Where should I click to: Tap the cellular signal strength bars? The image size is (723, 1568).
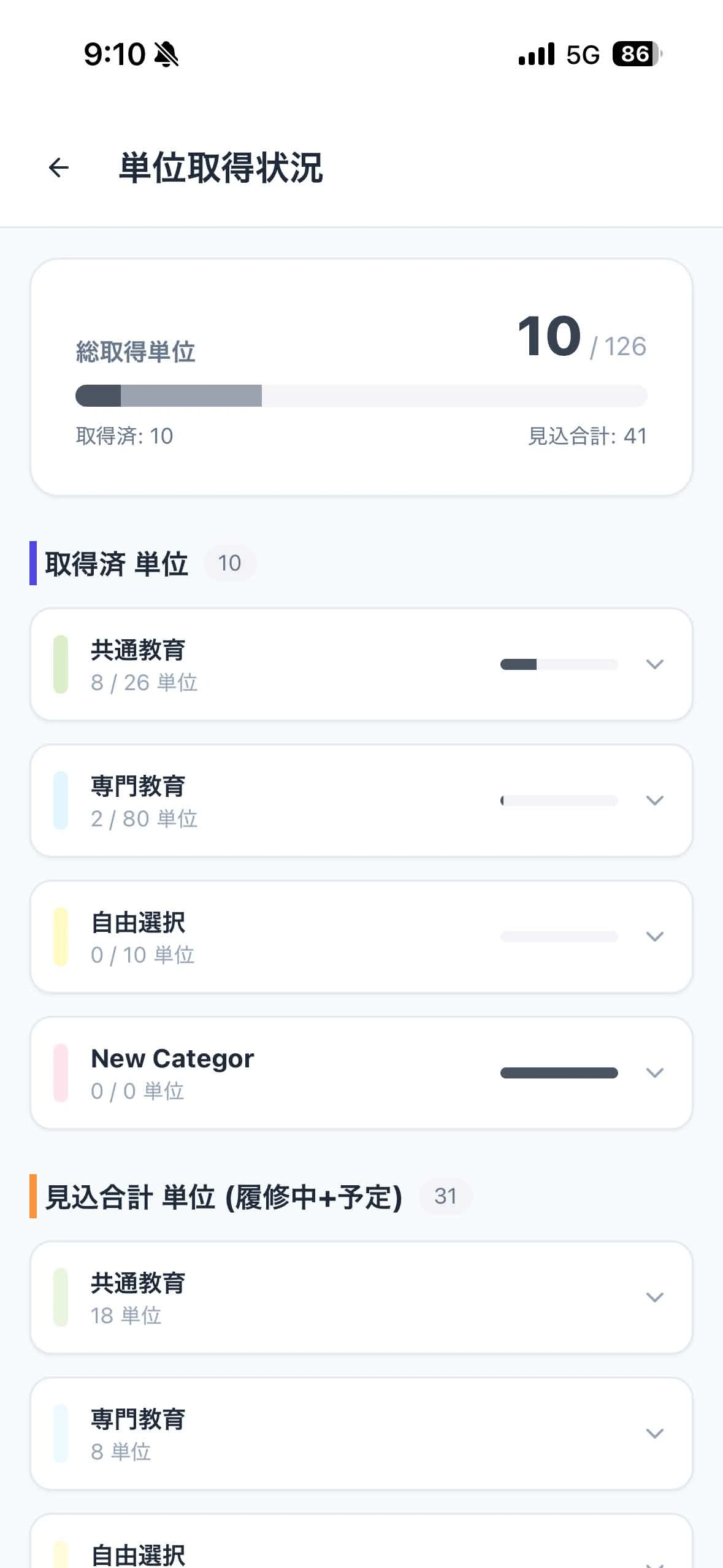click(535, 55)
